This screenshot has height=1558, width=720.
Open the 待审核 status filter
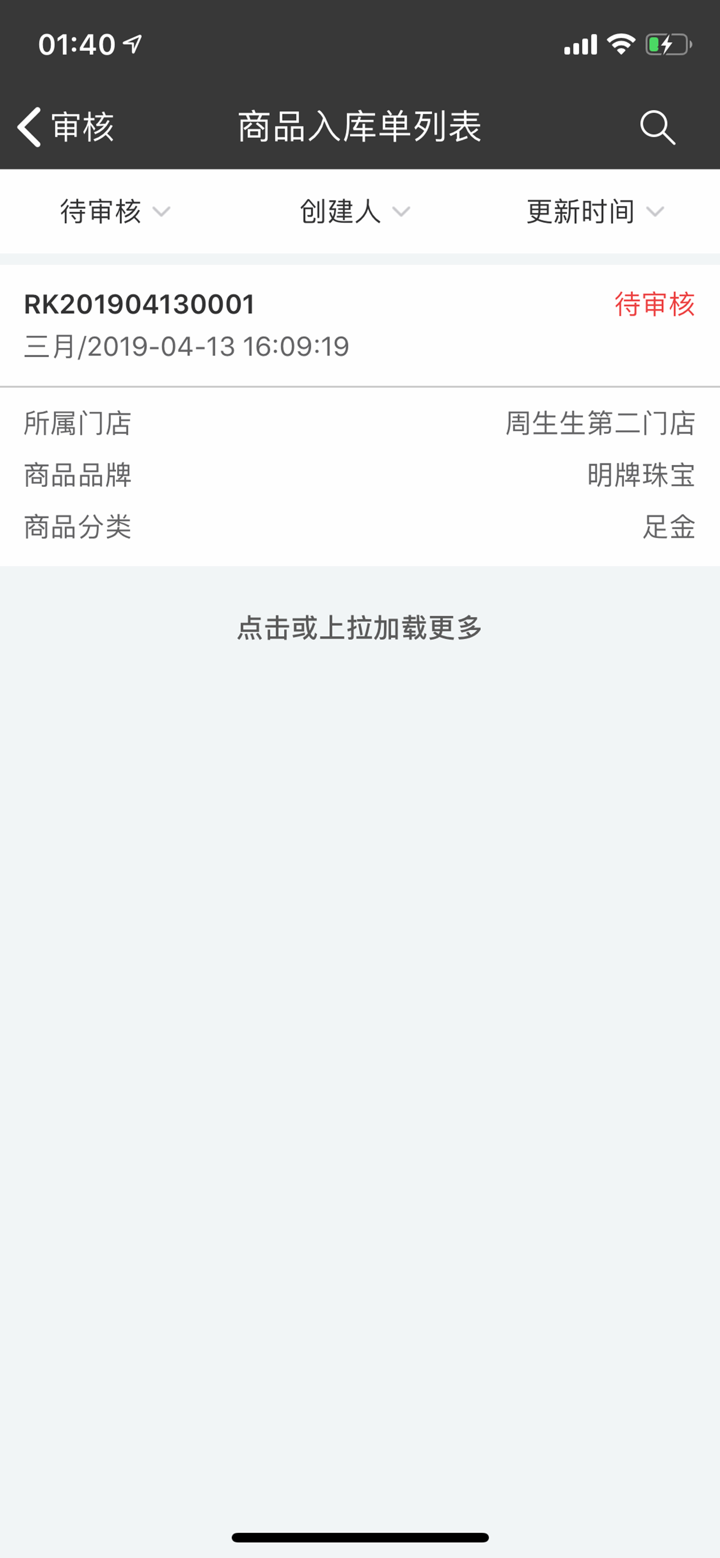(103, 211)
